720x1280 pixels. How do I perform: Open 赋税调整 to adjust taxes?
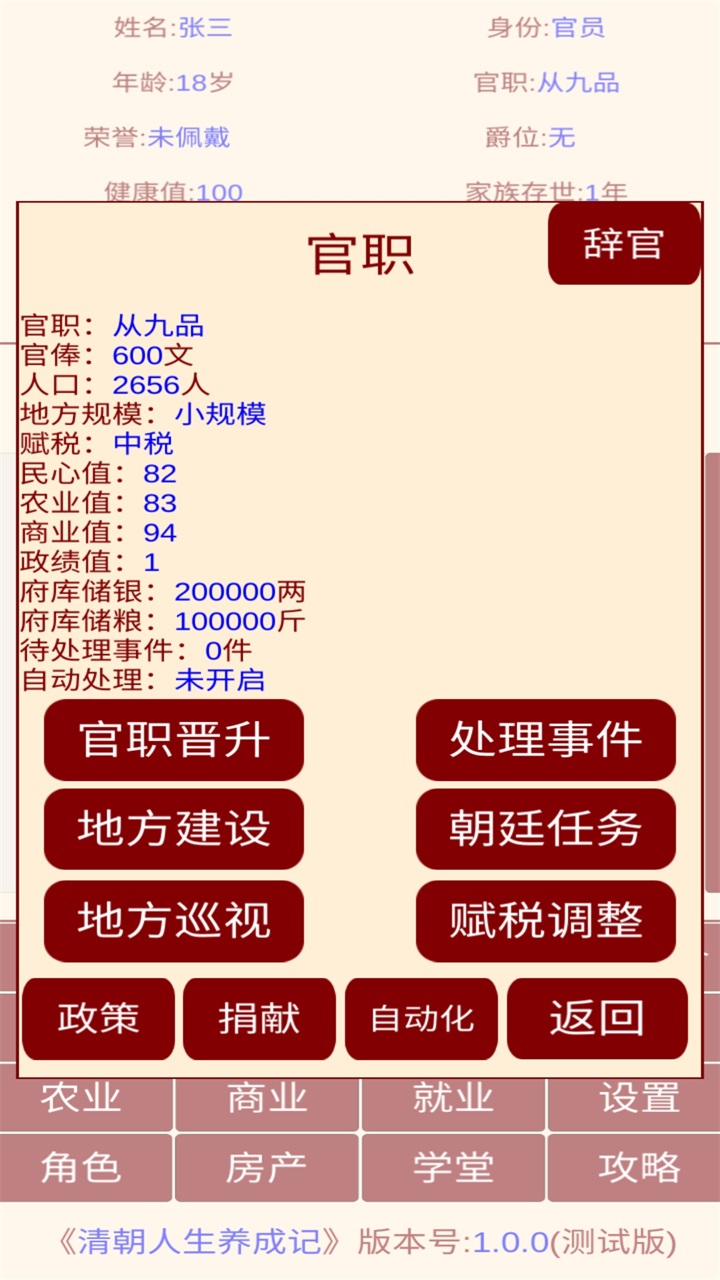[546, 921]
